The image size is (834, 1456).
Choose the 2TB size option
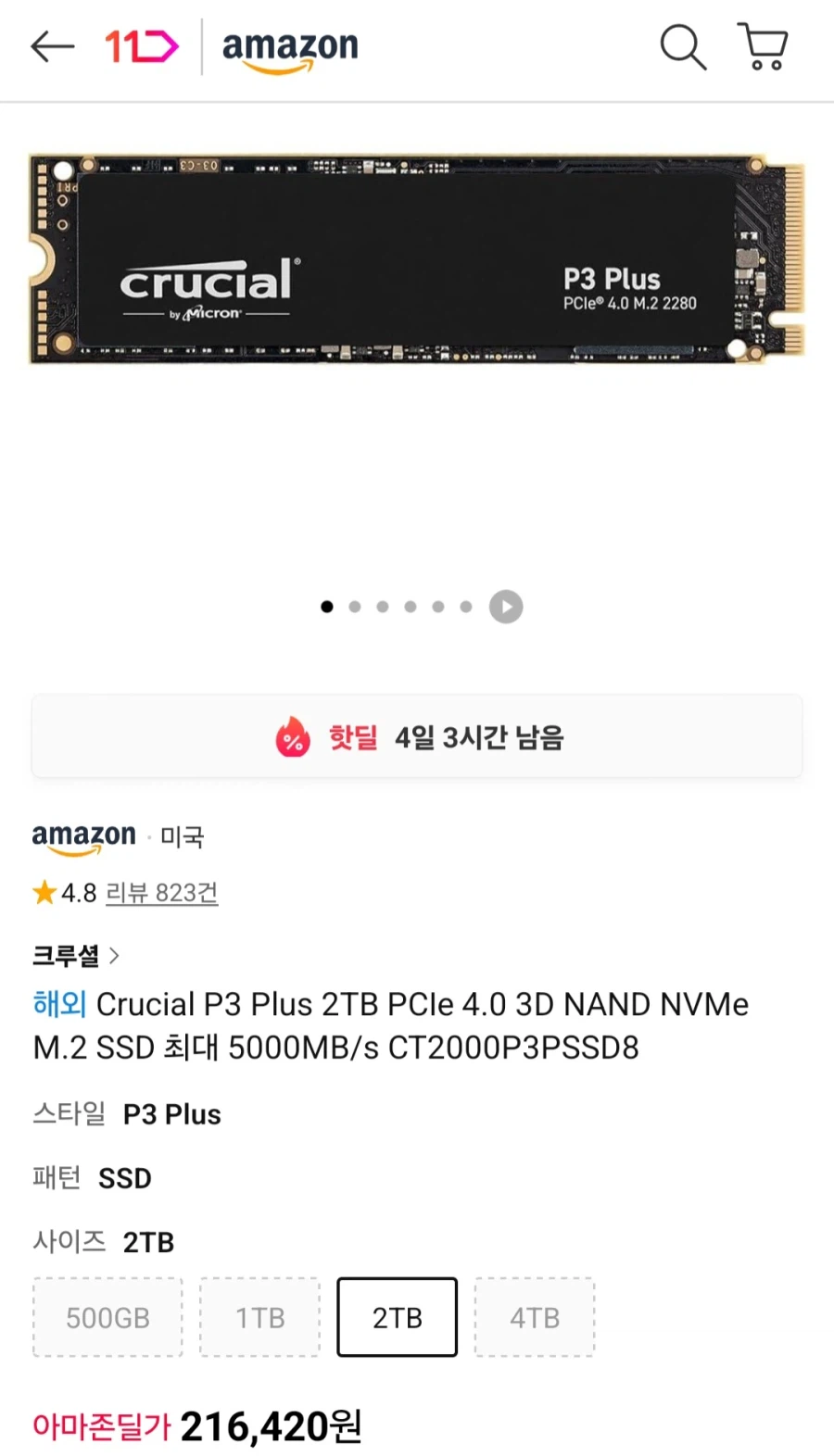point(397,1317)
